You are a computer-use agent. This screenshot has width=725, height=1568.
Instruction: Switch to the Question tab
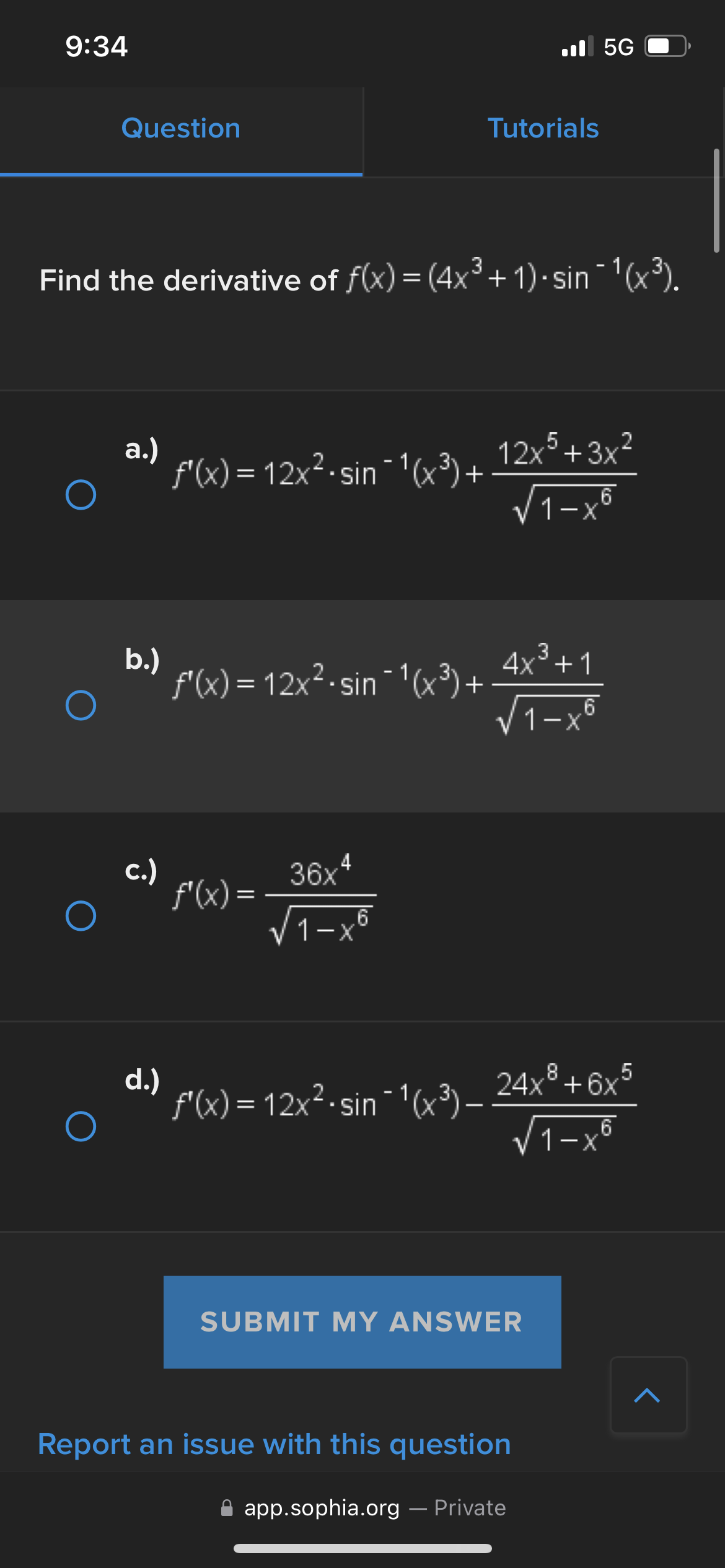[x=181, y=129]
